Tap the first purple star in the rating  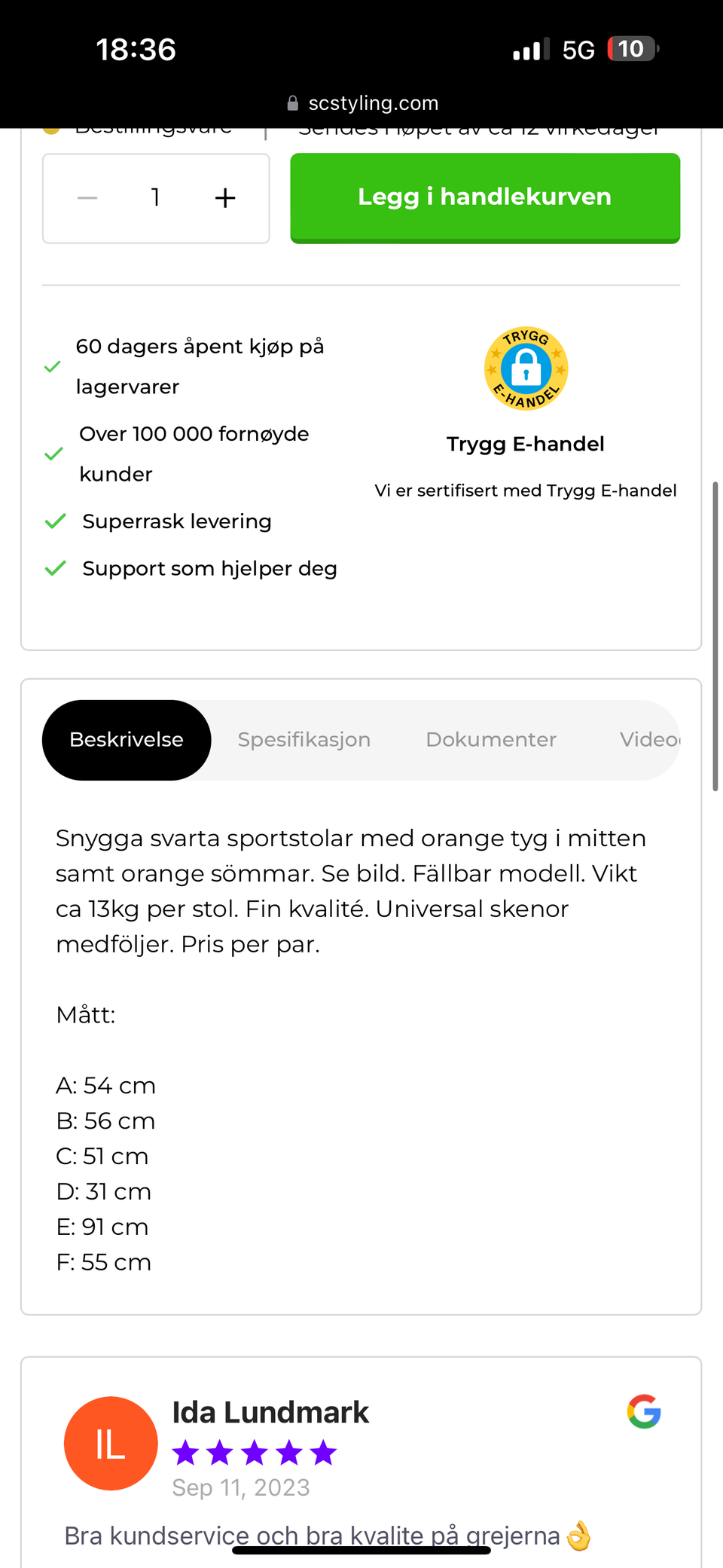[186, 1453]
